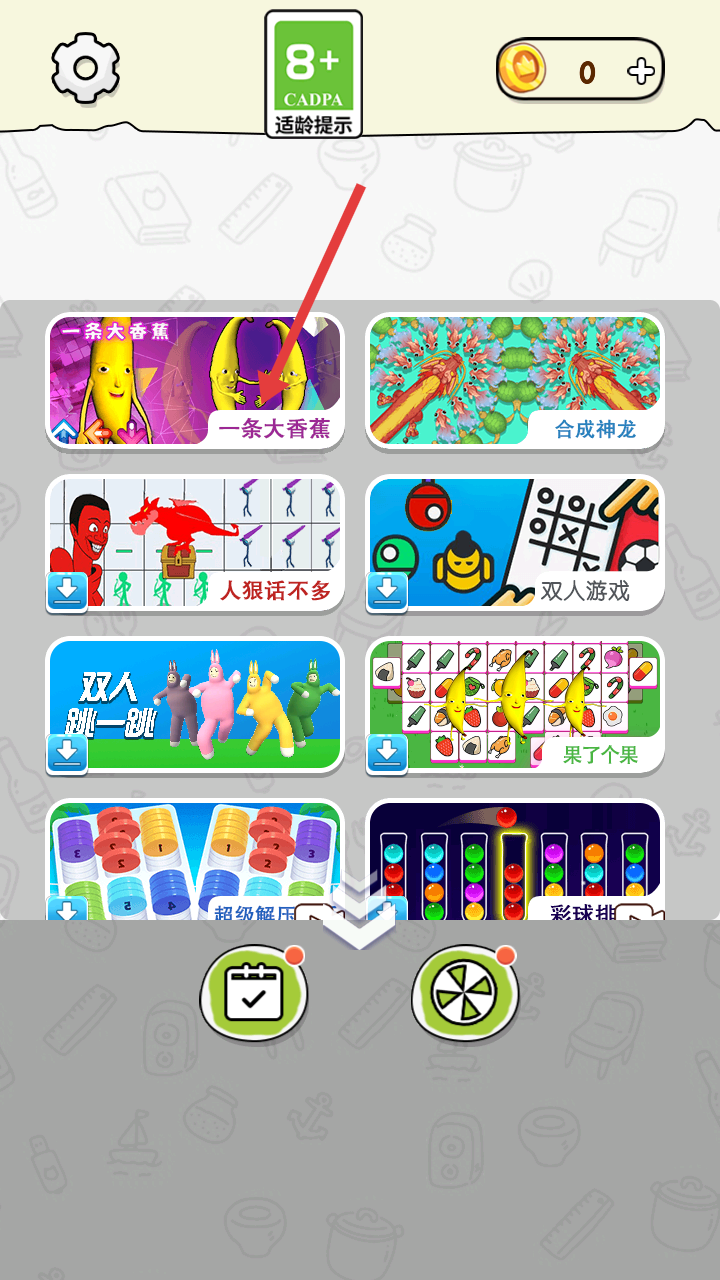This screenshot has width=720, height=1280.
Task: Add more coins with the plus button
Action: pyautogui.click(x=641, y=72)
